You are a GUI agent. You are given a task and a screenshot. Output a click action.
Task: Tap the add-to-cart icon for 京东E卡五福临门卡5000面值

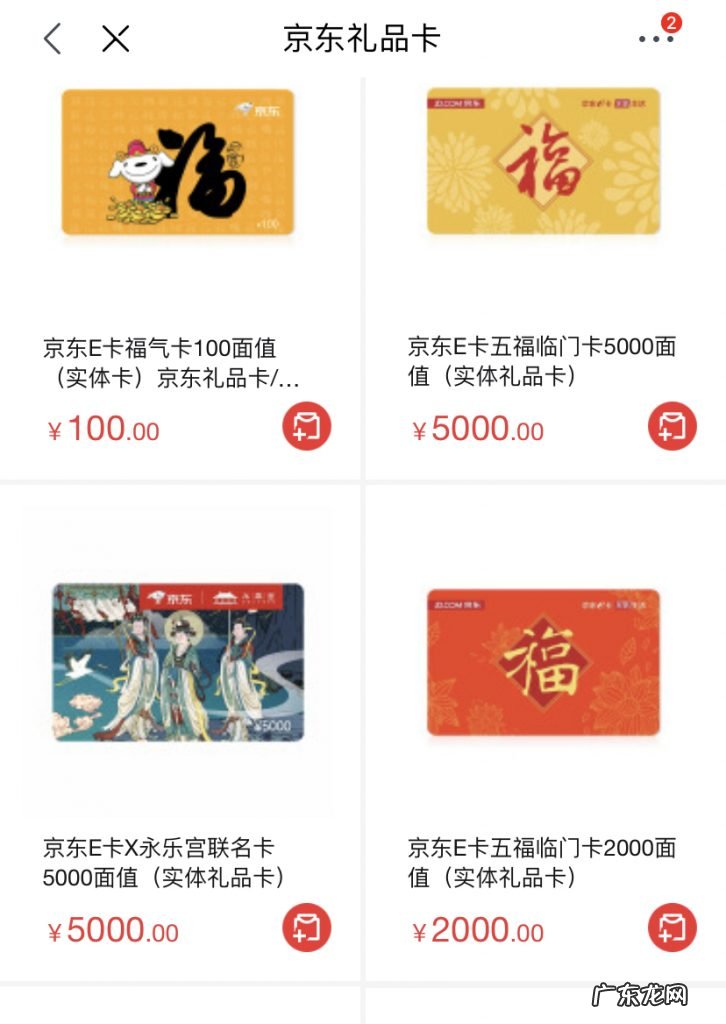point(670,426)
